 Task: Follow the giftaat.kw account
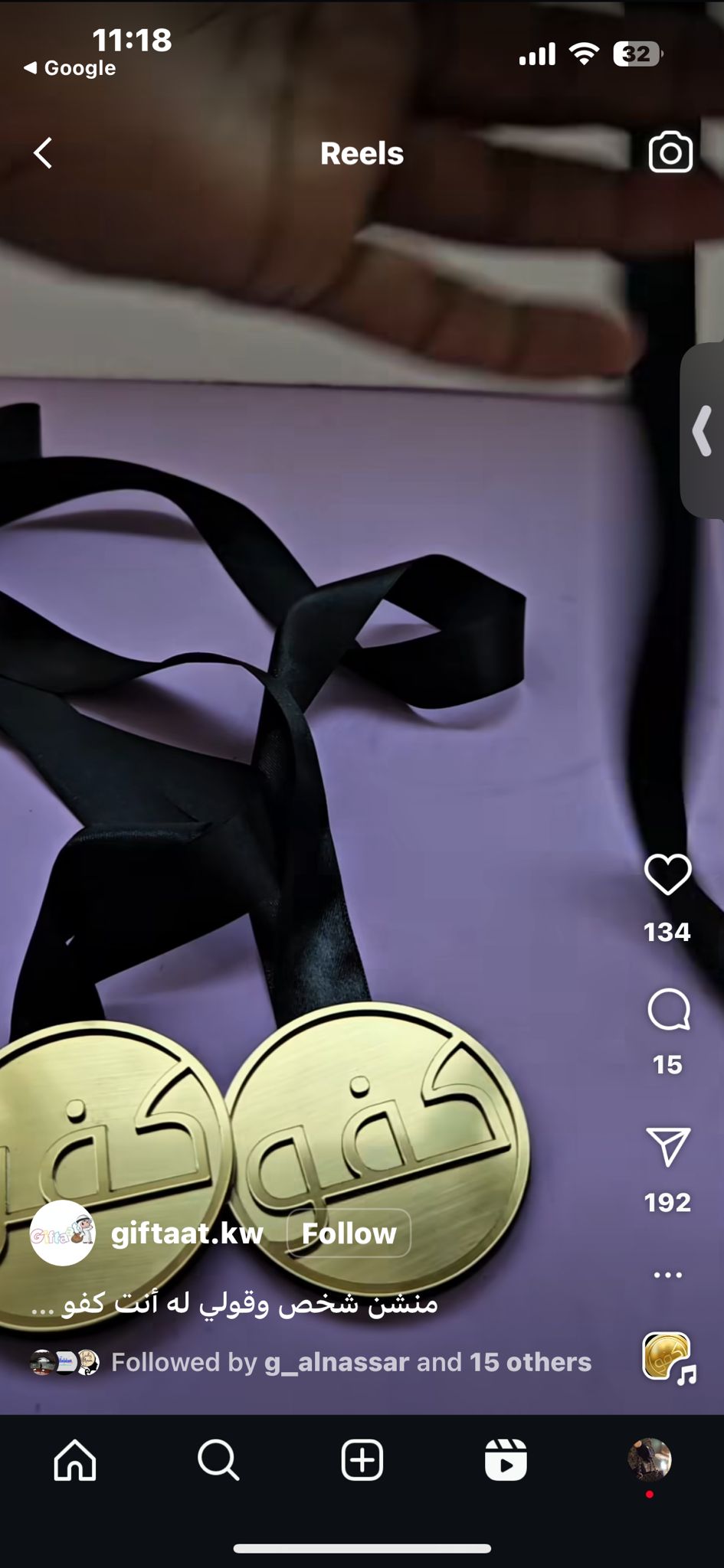[x=349, y=1233]
